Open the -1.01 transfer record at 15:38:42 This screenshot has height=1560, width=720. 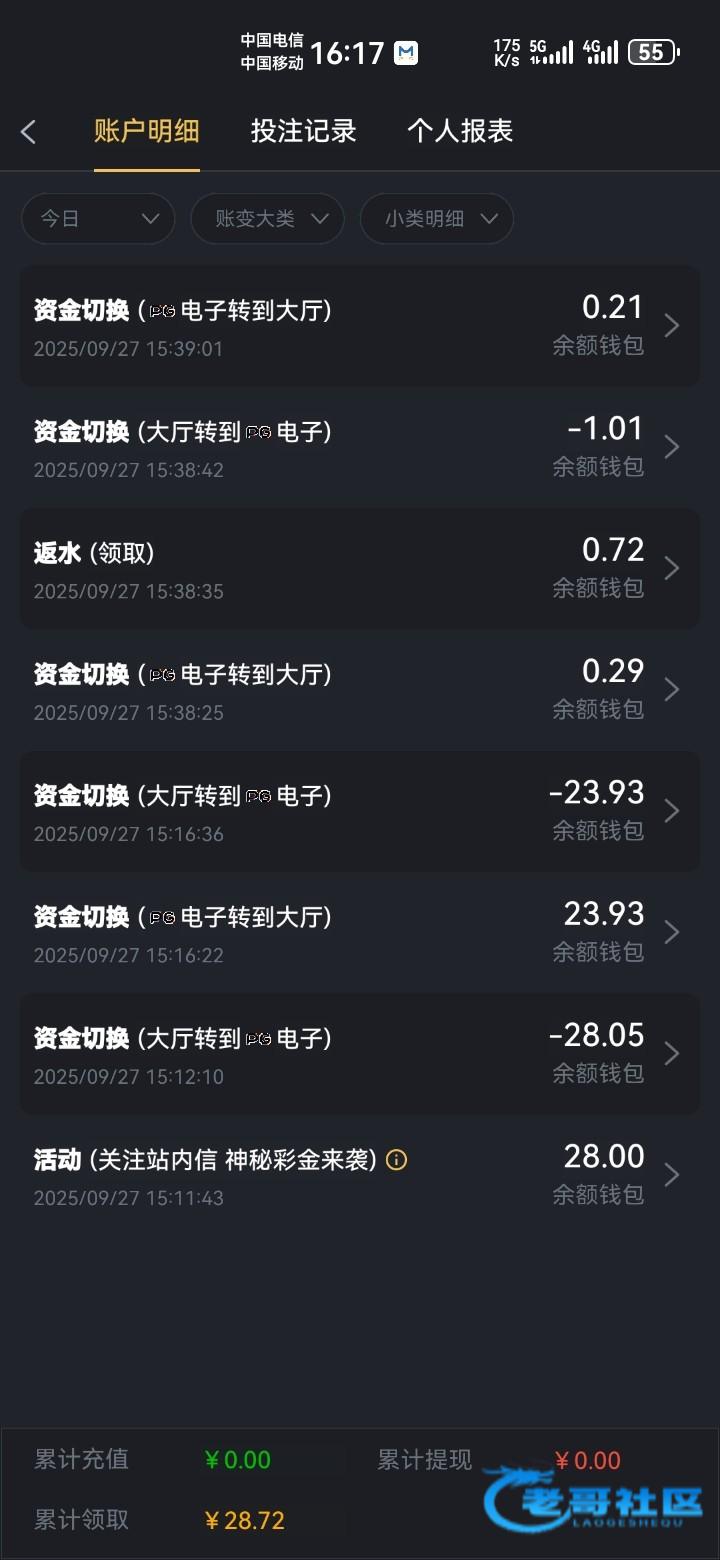point(360,447)
